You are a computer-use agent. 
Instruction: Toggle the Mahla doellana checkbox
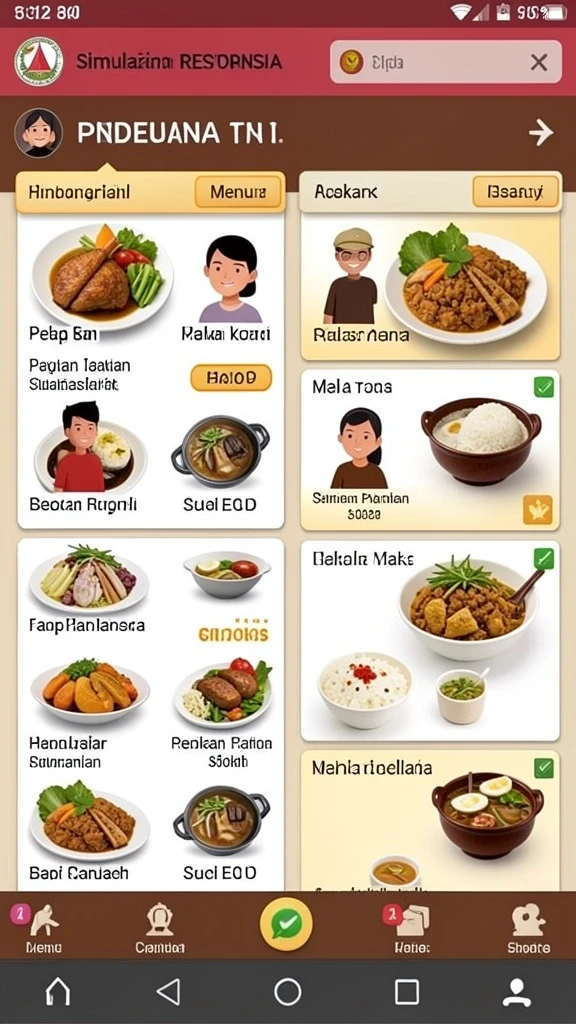pyautogui.click(x=543, y=767)
